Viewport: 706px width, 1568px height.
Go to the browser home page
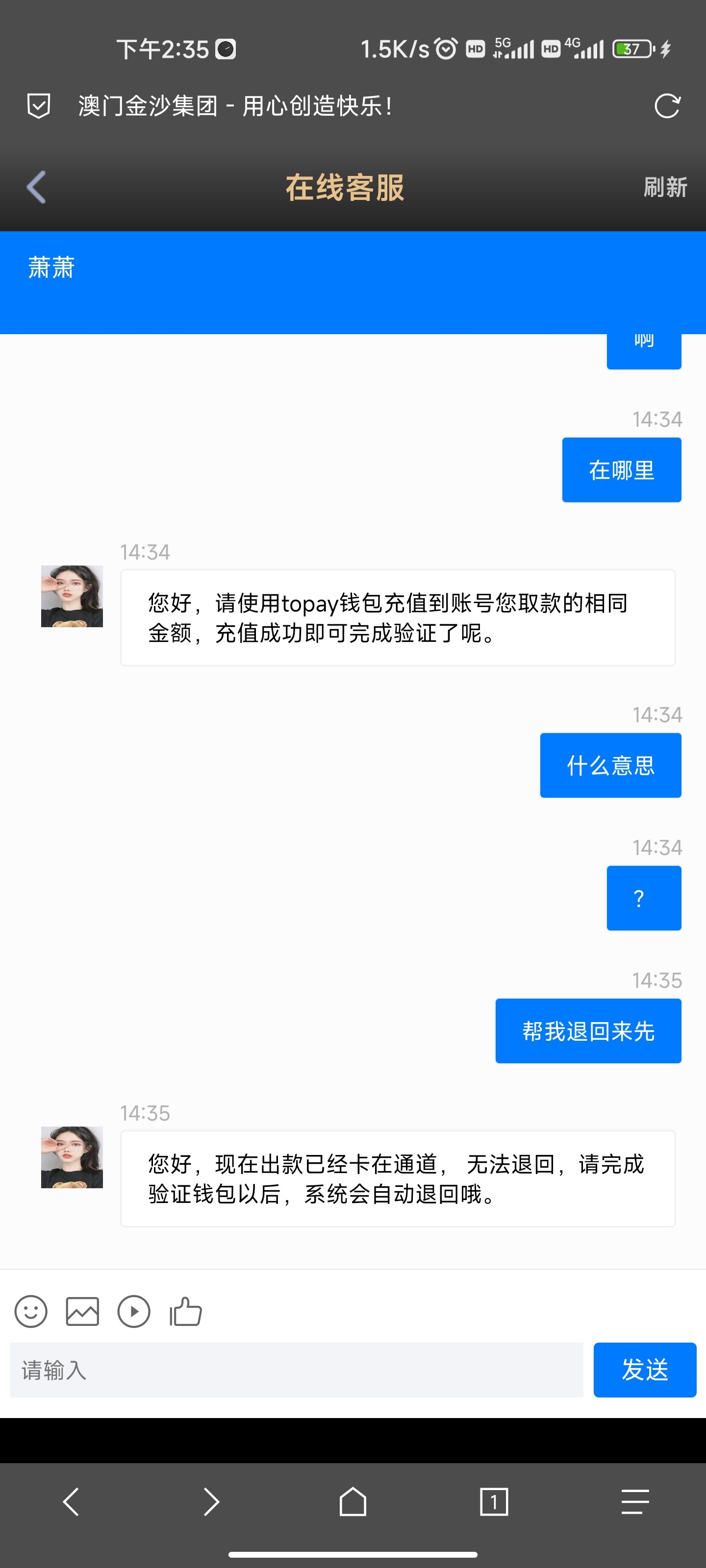click(x=353, y=1502)
